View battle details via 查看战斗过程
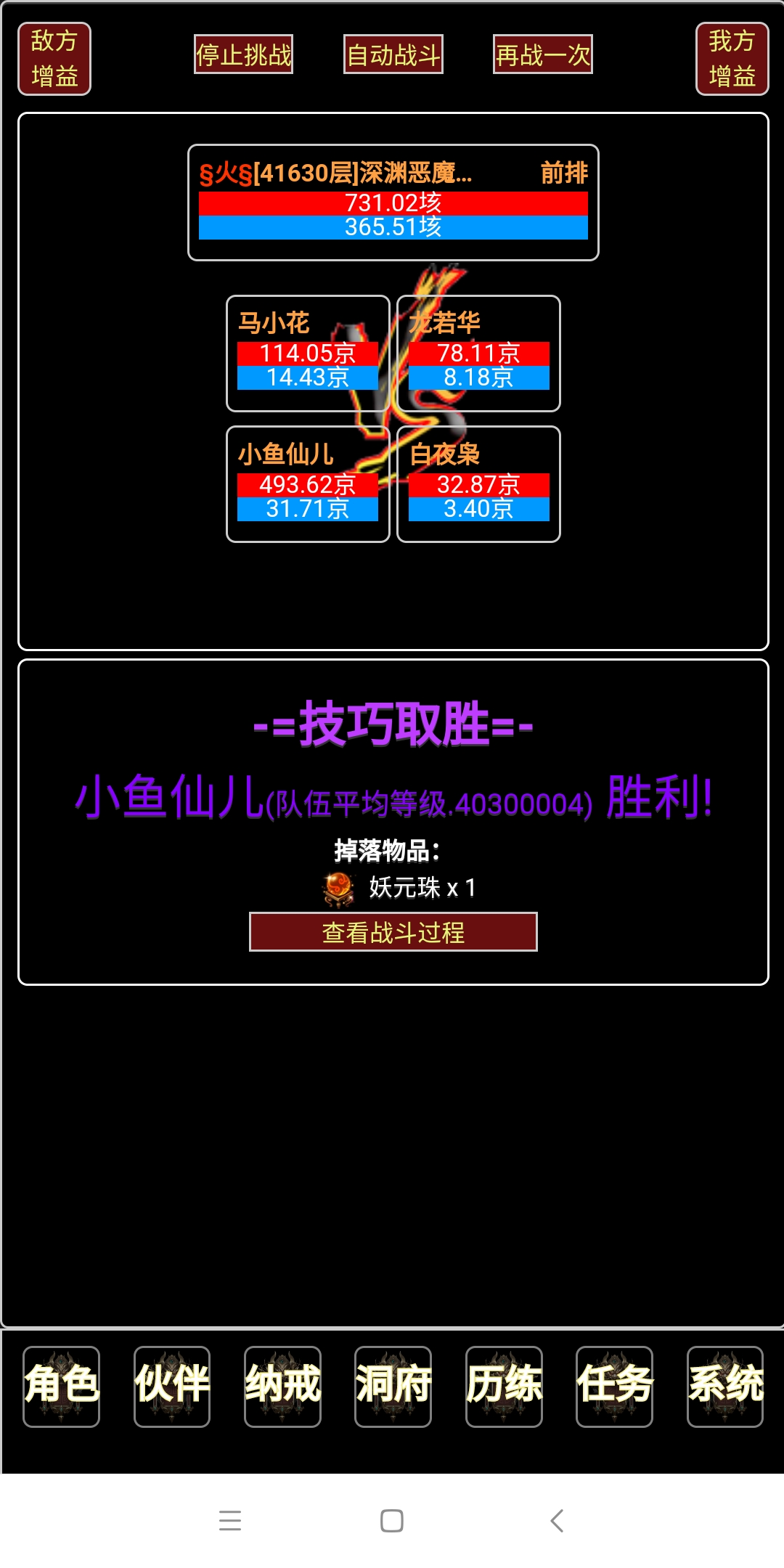 (393, 932)
